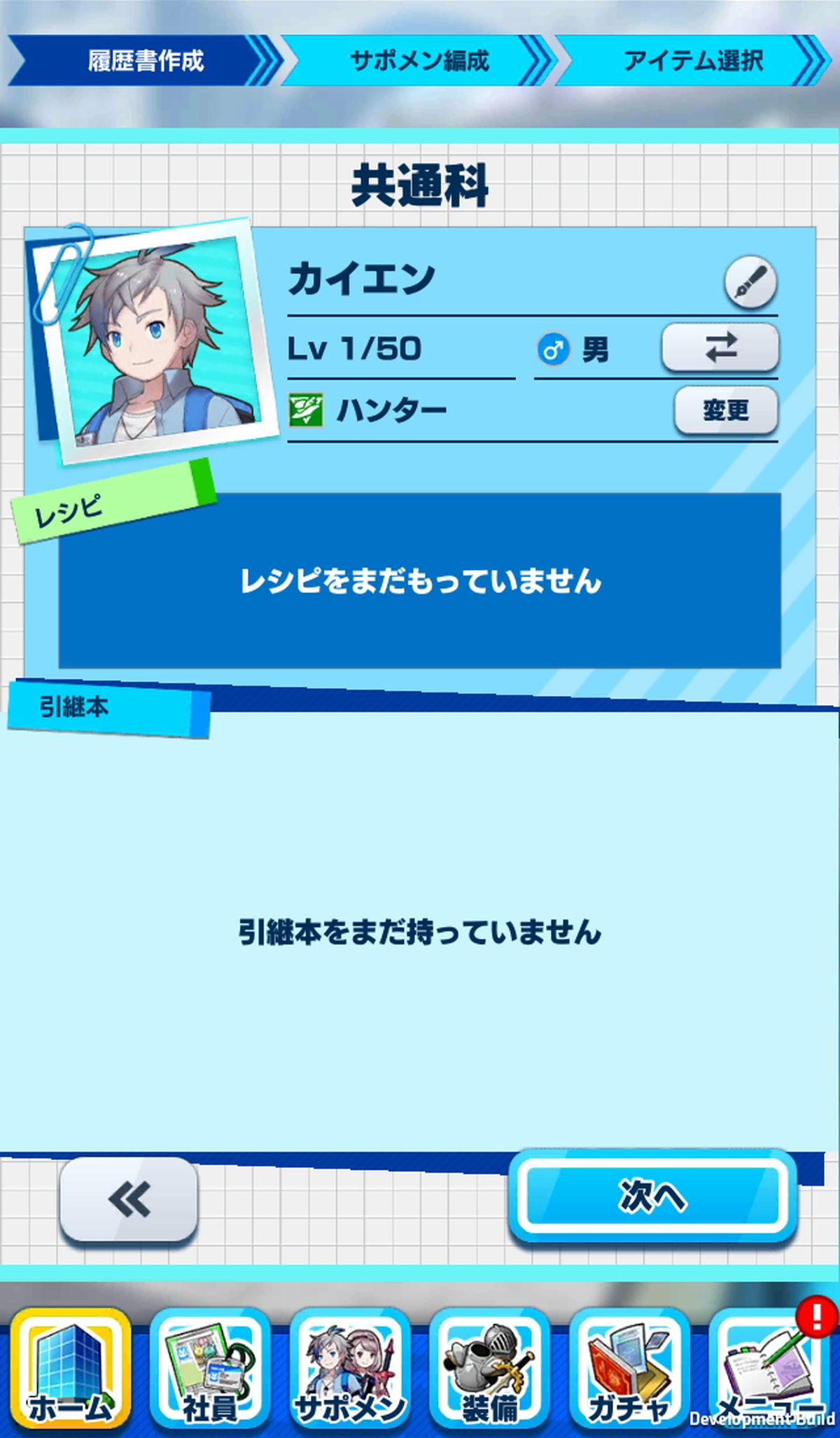Viewport: 840px width, 1438px height.
Task: Select the アイテム選択 step
Action: click(x=693, y=61)
